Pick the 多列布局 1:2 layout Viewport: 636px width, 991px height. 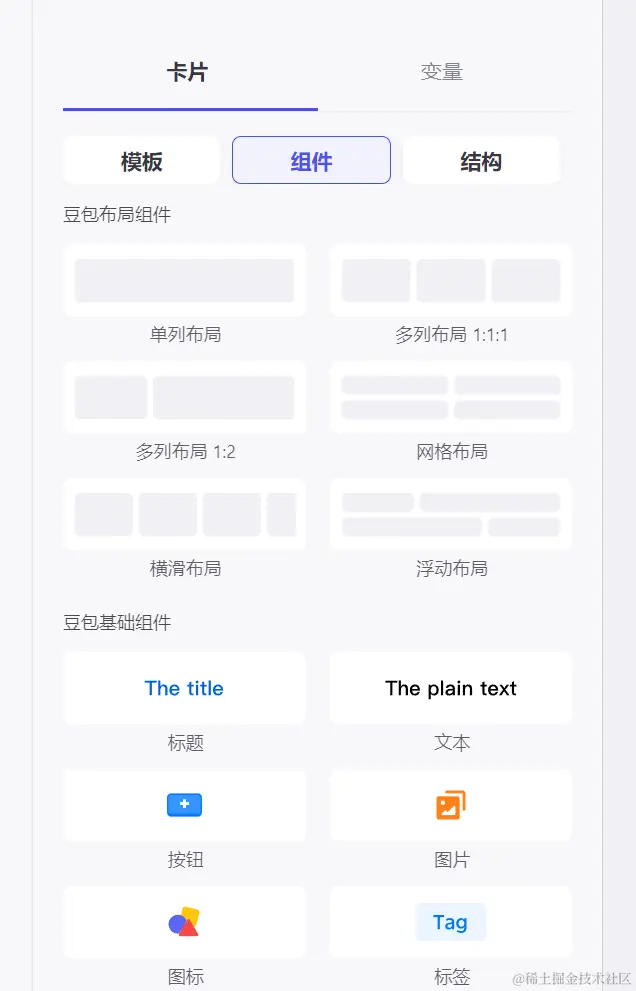pos(185,398)
